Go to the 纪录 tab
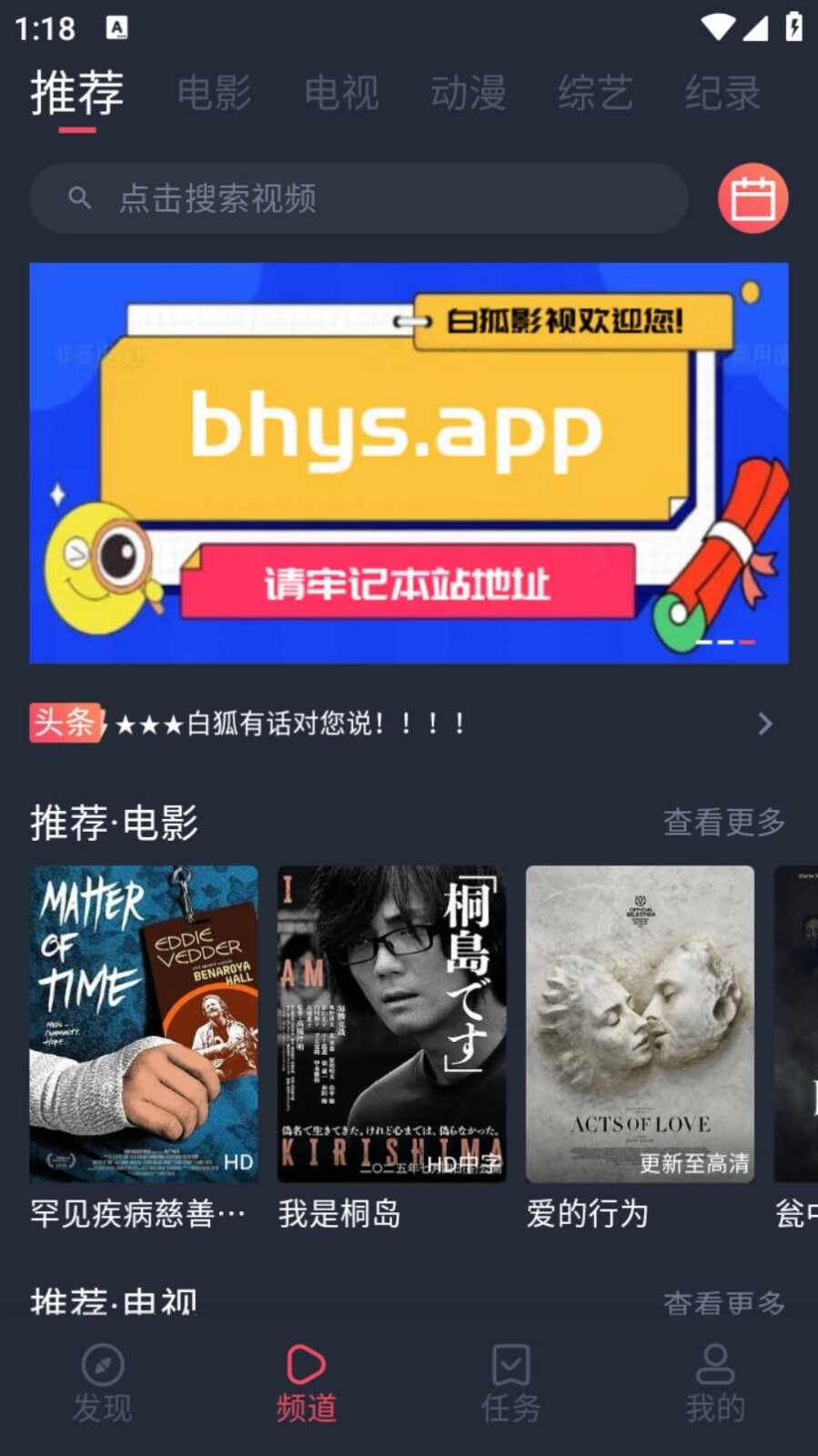The height and width of the screenshot is (1456, 818). [x=722, y=93]
